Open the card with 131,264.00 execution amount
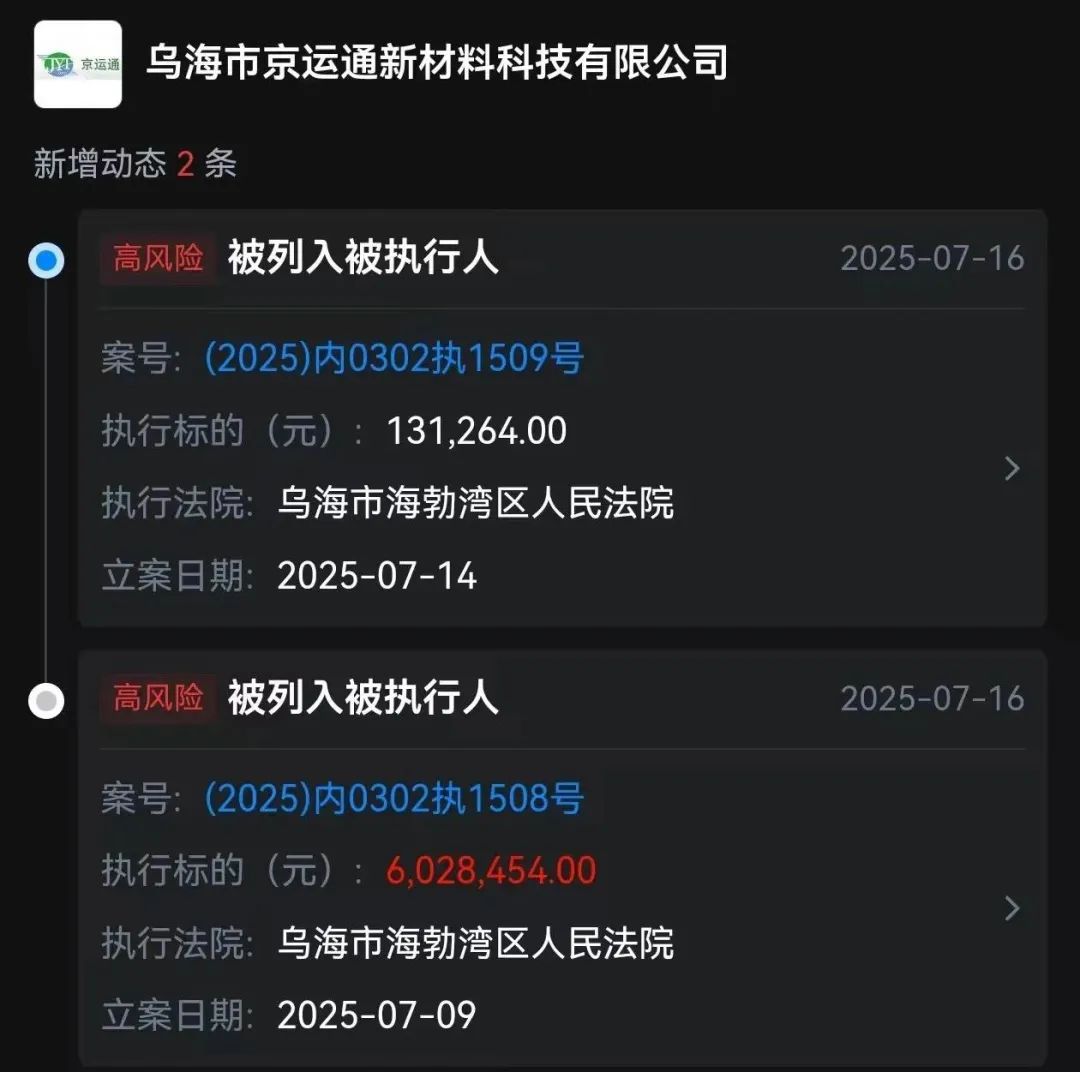 [x=1011, y=468]
